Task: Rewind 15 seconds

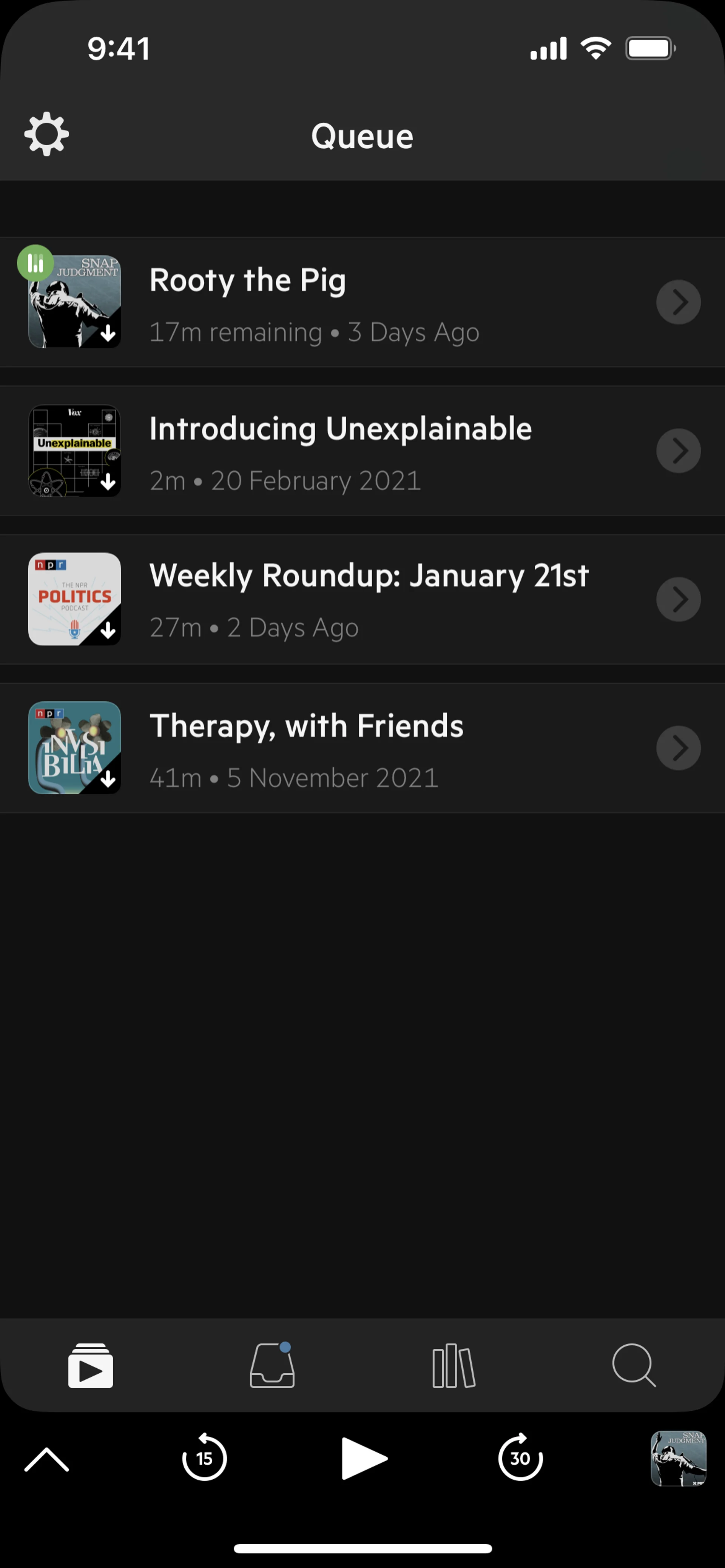Action: click(x=205, y=1458)
